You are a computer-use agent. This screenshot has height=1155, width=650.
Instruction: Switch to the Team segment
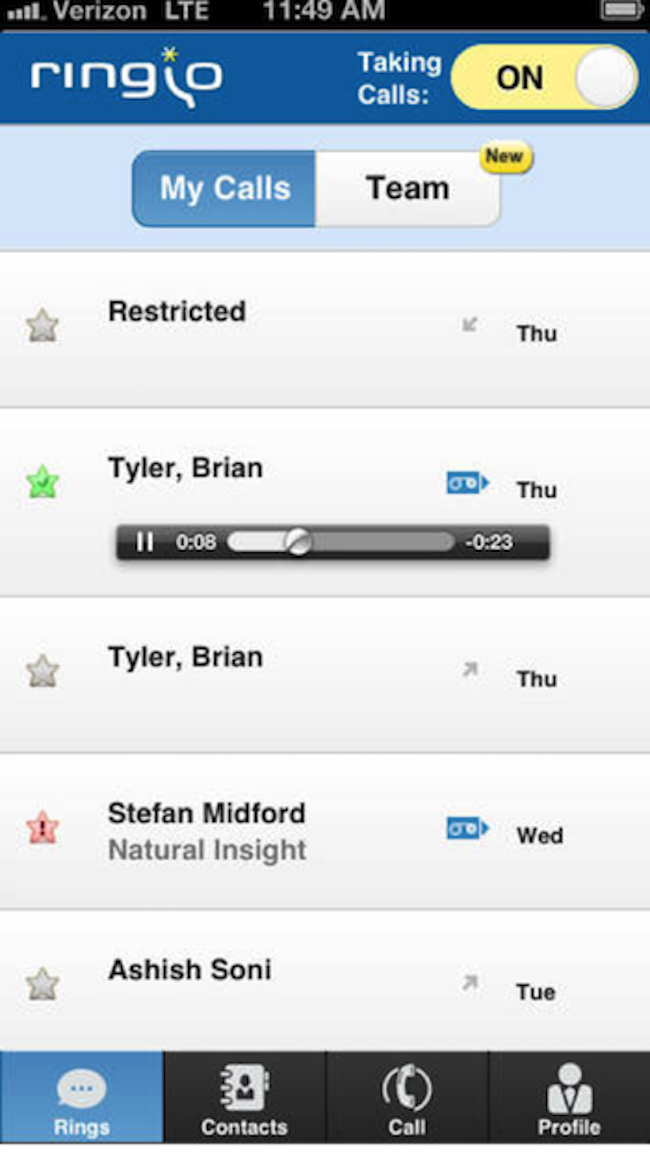(x=407, y=189)
